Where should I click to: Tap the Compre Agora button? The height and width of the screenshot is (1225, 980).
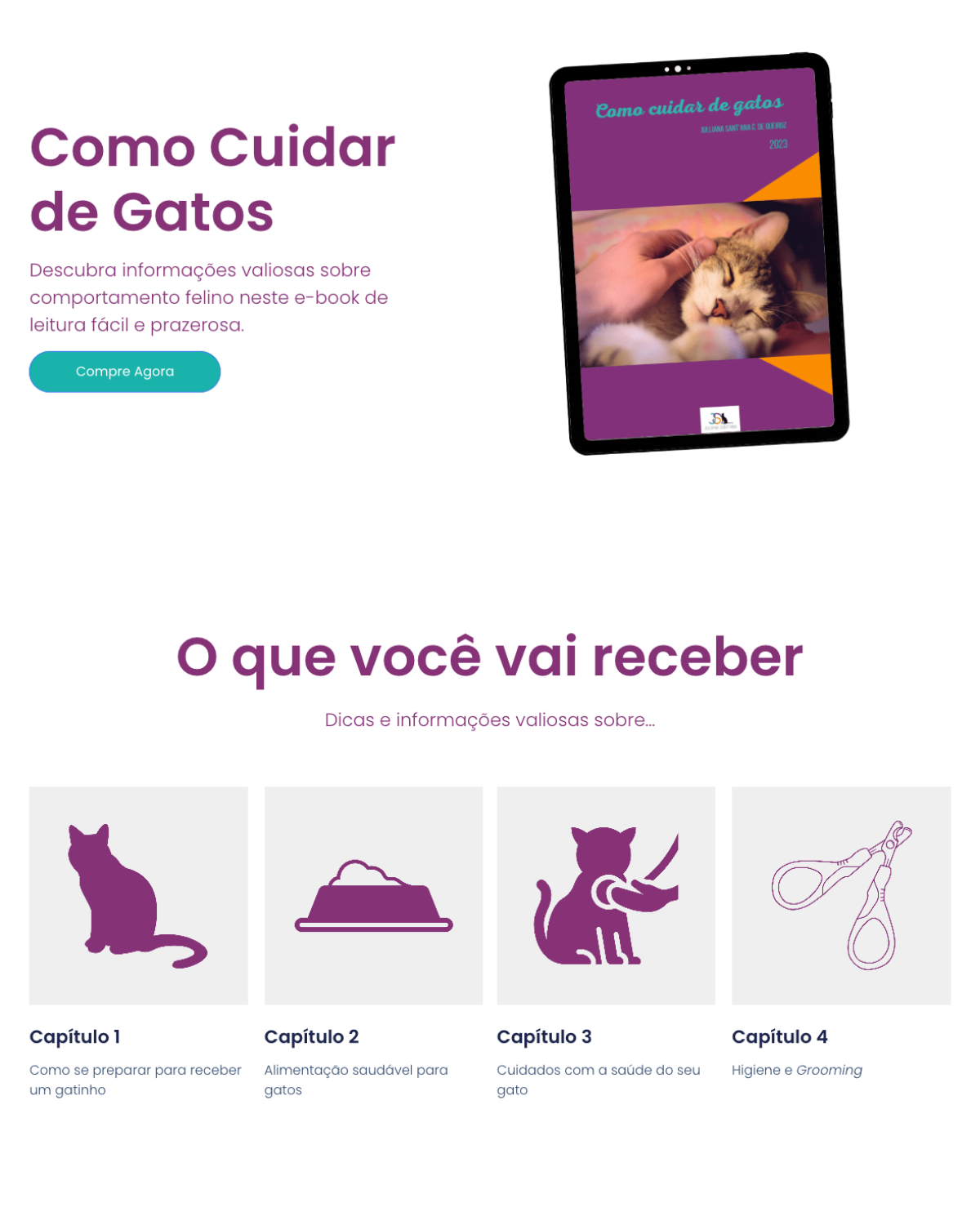[125, 372]
